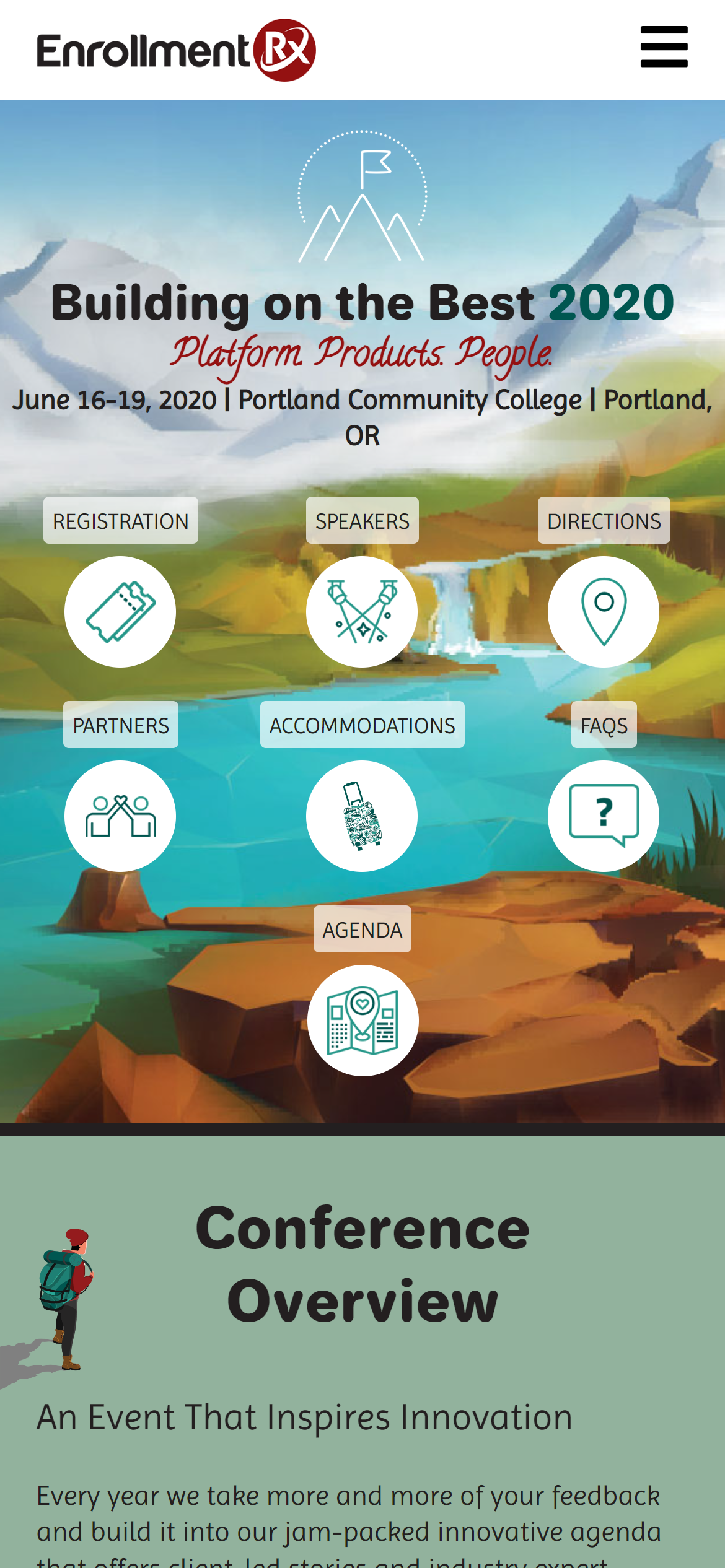Tap the Accommodations label button
This screenshot has width=725, height=1568.
pos(362,725)
